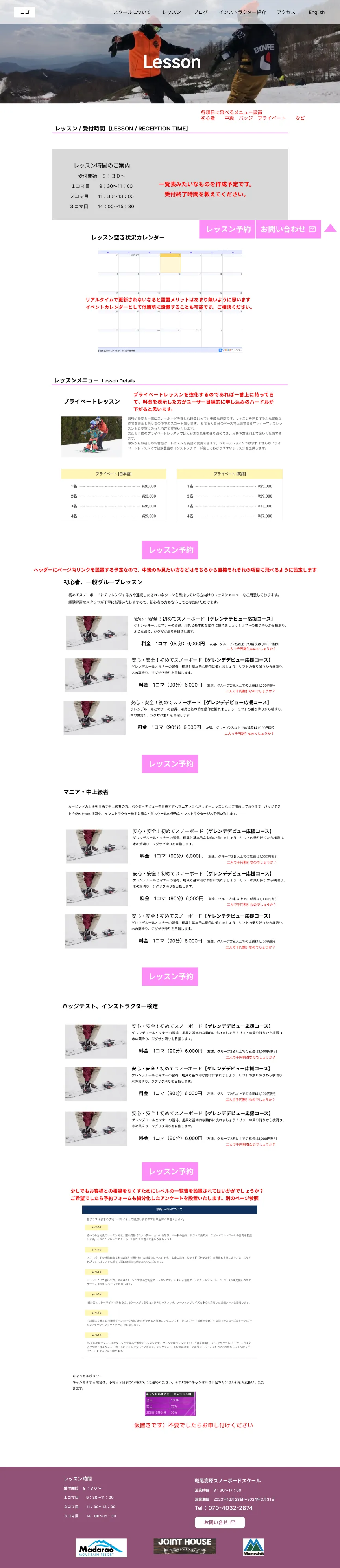
Task: Tap the floating お問い合わせ button with mail icon
Action: [x=288, y=229]
